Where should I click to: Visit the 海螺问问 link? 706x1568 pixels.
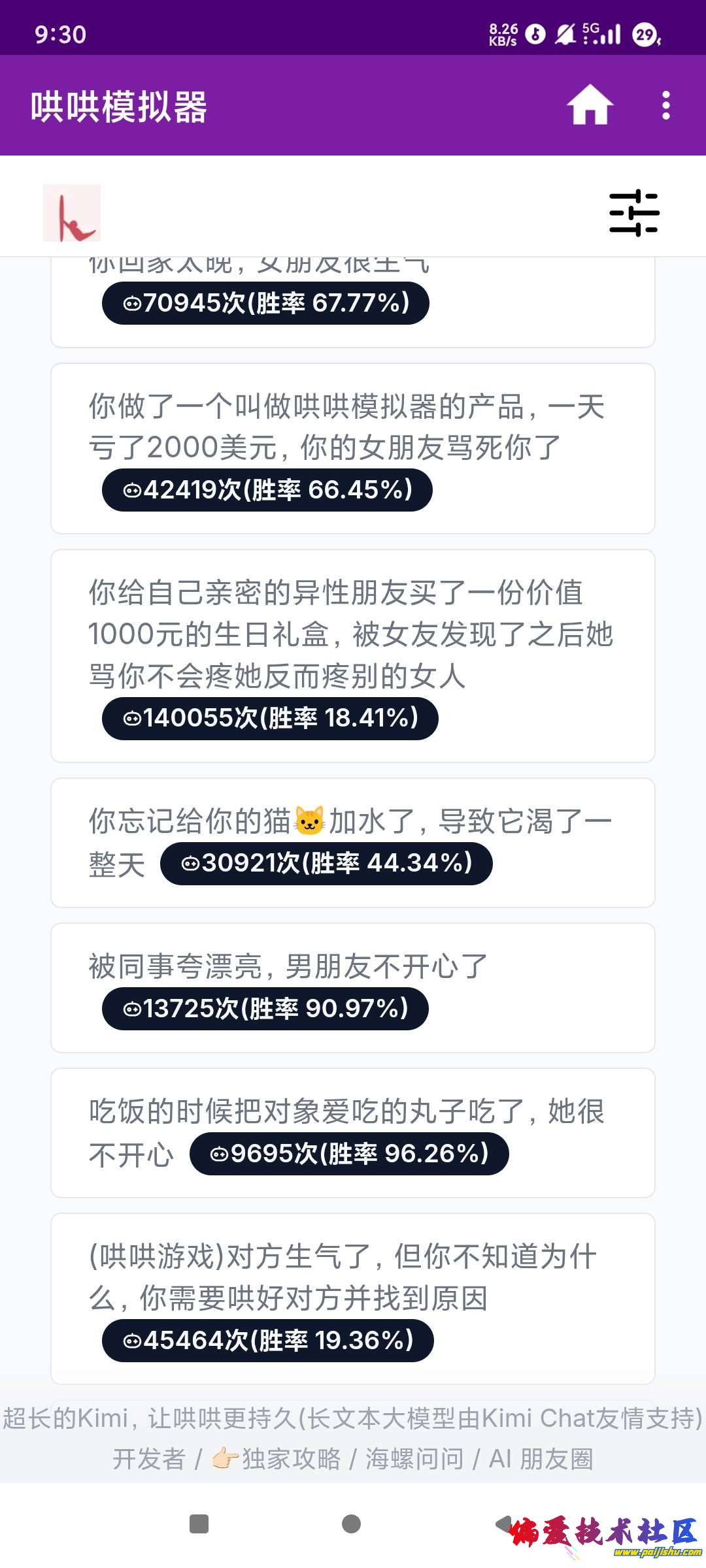(414, 1459)
